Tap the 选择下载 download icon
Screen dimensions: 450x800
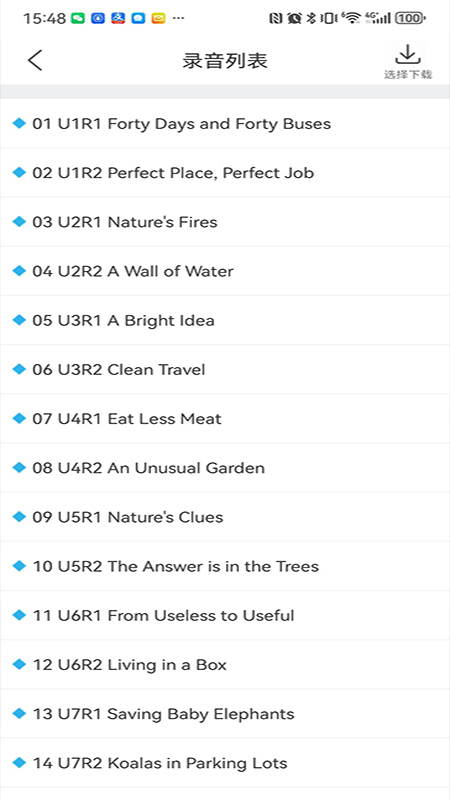pyautogui.click(x=408, y=61)
